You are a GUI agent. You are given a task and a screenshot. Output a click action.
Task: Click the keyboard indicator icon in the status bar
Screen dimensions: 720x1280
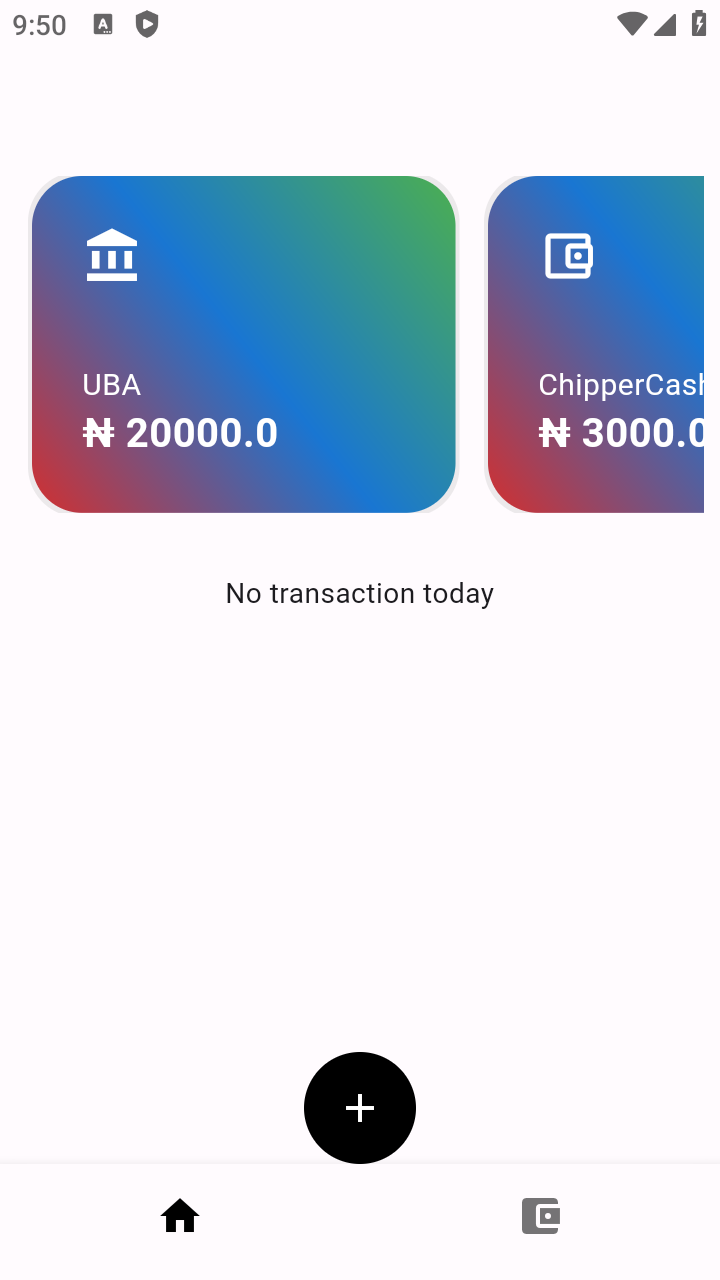(x=101, y=24)
